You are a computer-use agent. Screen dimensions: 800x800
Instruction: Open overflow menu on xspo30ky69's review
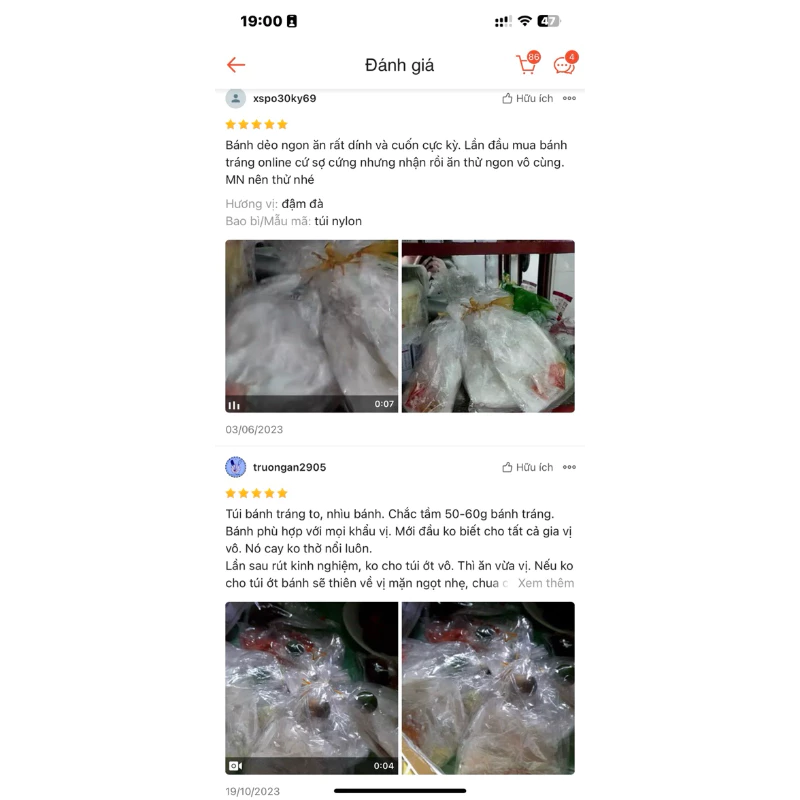click(x=569, y=98)
